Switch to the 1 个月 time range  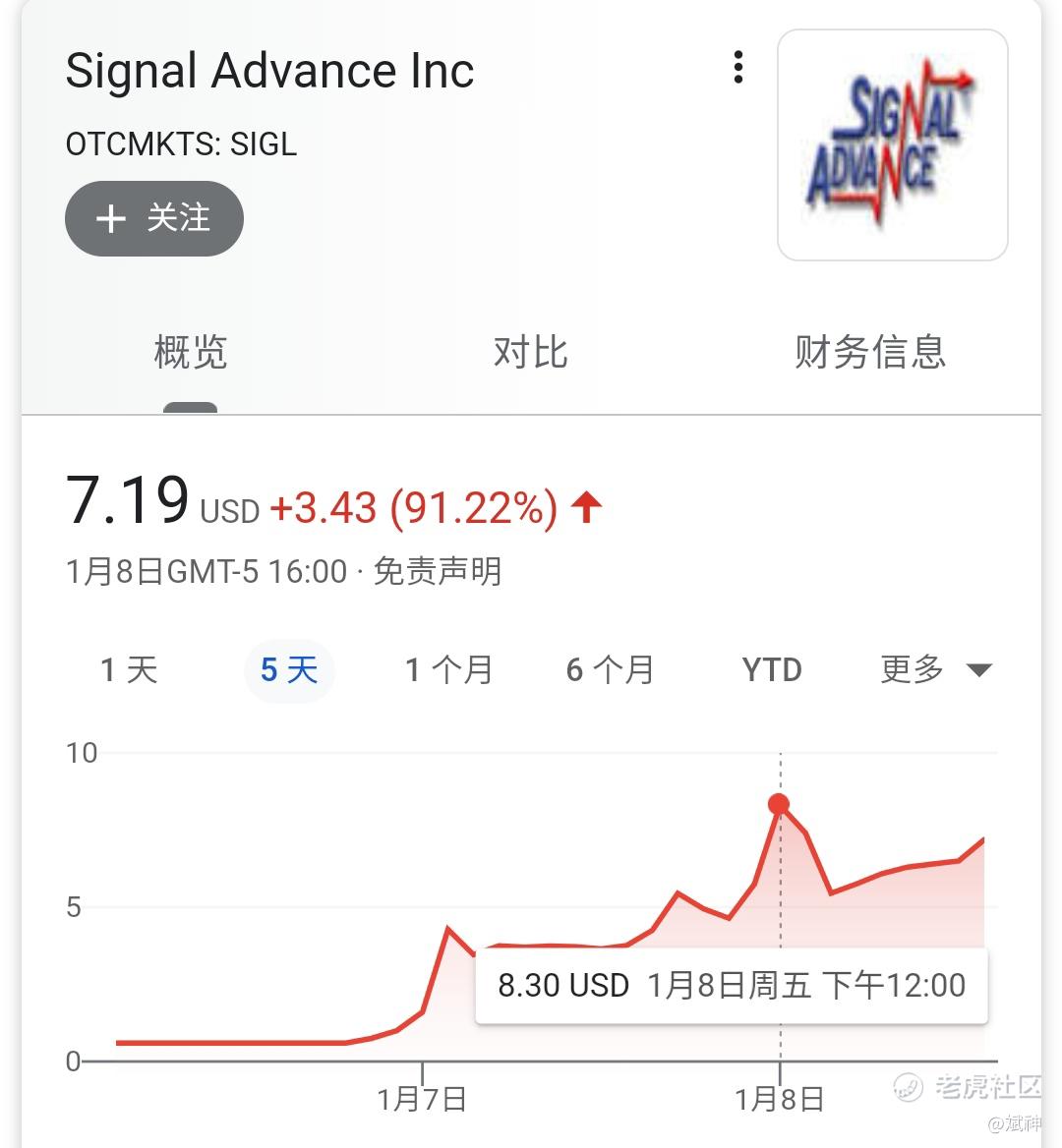[448, 669]
